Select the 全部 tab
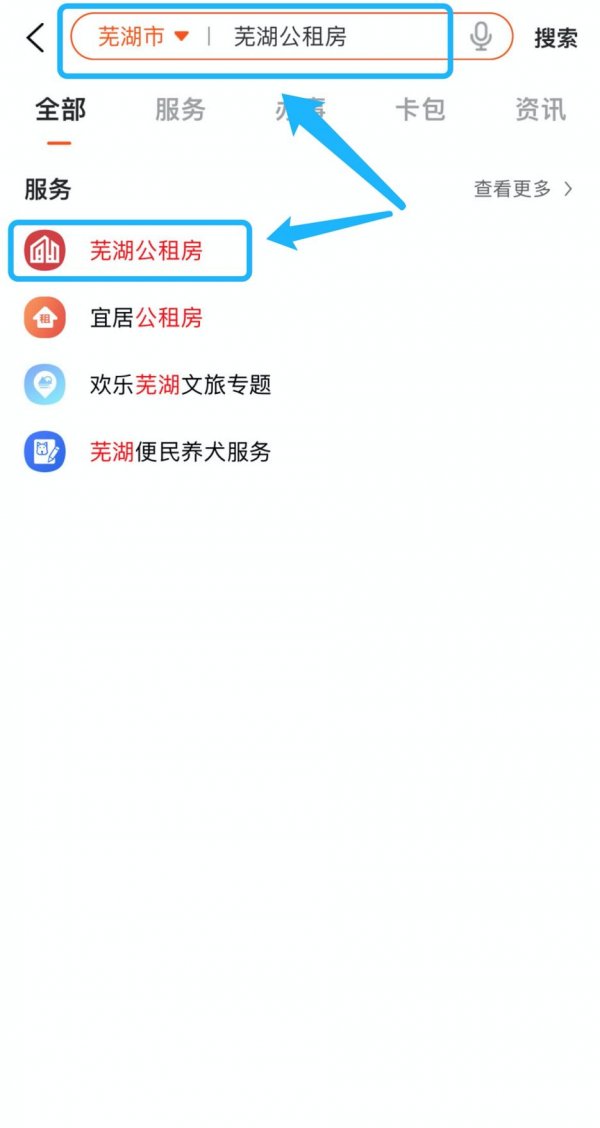 60,110
